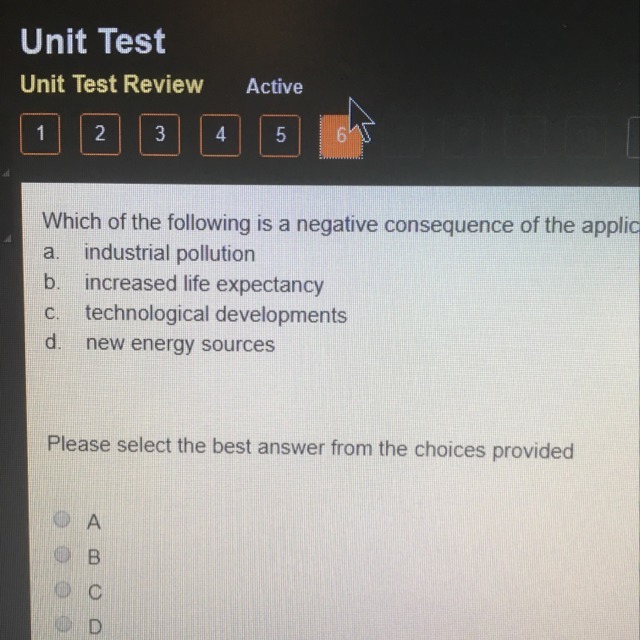Pick answer C radio button

63,592
